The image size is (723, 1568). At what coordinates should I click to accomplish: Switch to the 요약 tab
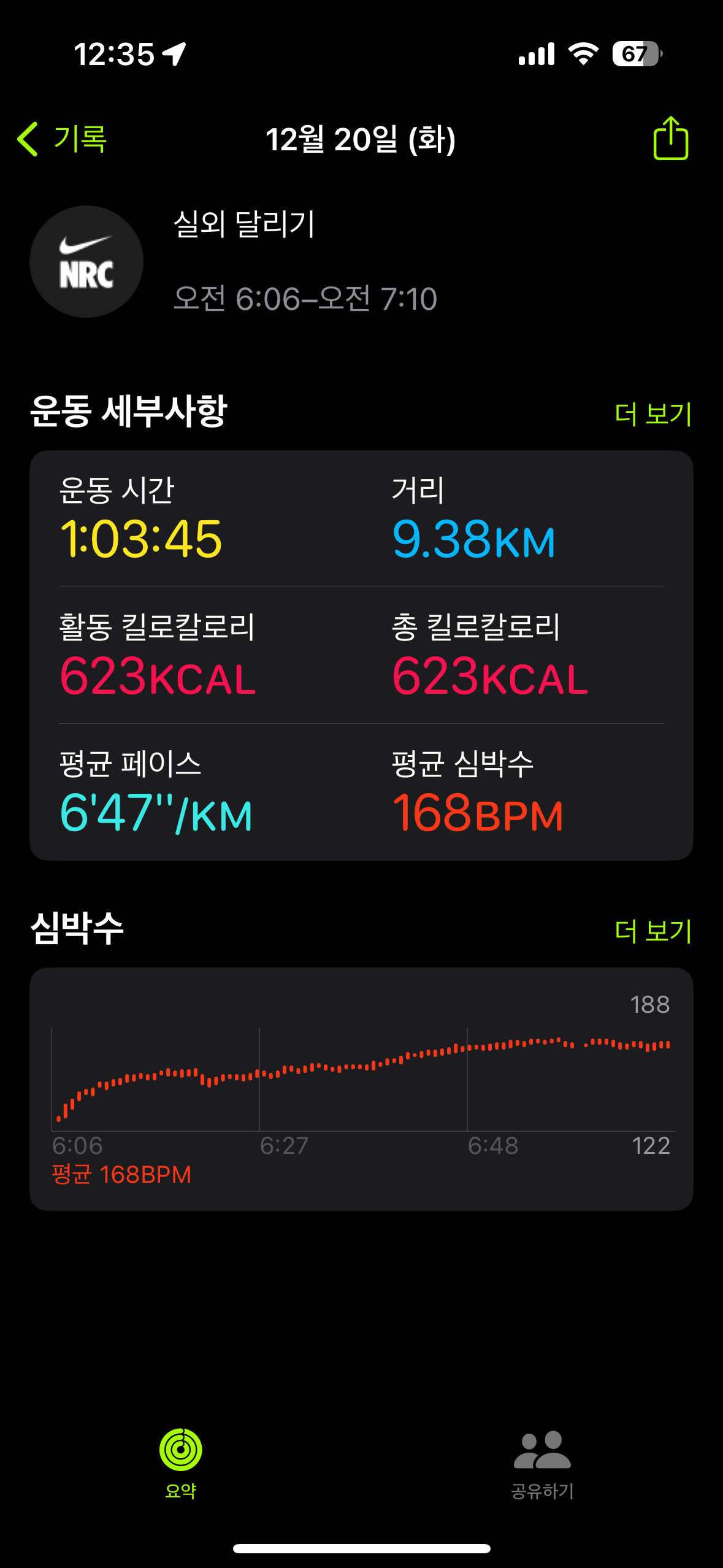pos(181,1462)
